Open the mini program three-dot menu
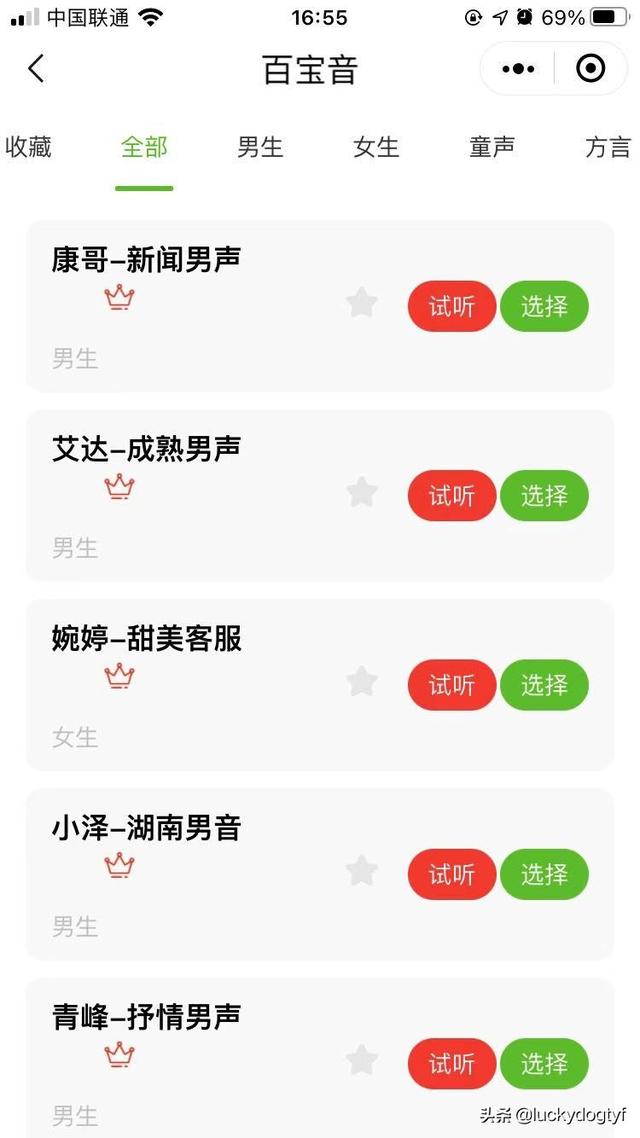This screenshot has height=1138, width=640. (x=518, y=69)
